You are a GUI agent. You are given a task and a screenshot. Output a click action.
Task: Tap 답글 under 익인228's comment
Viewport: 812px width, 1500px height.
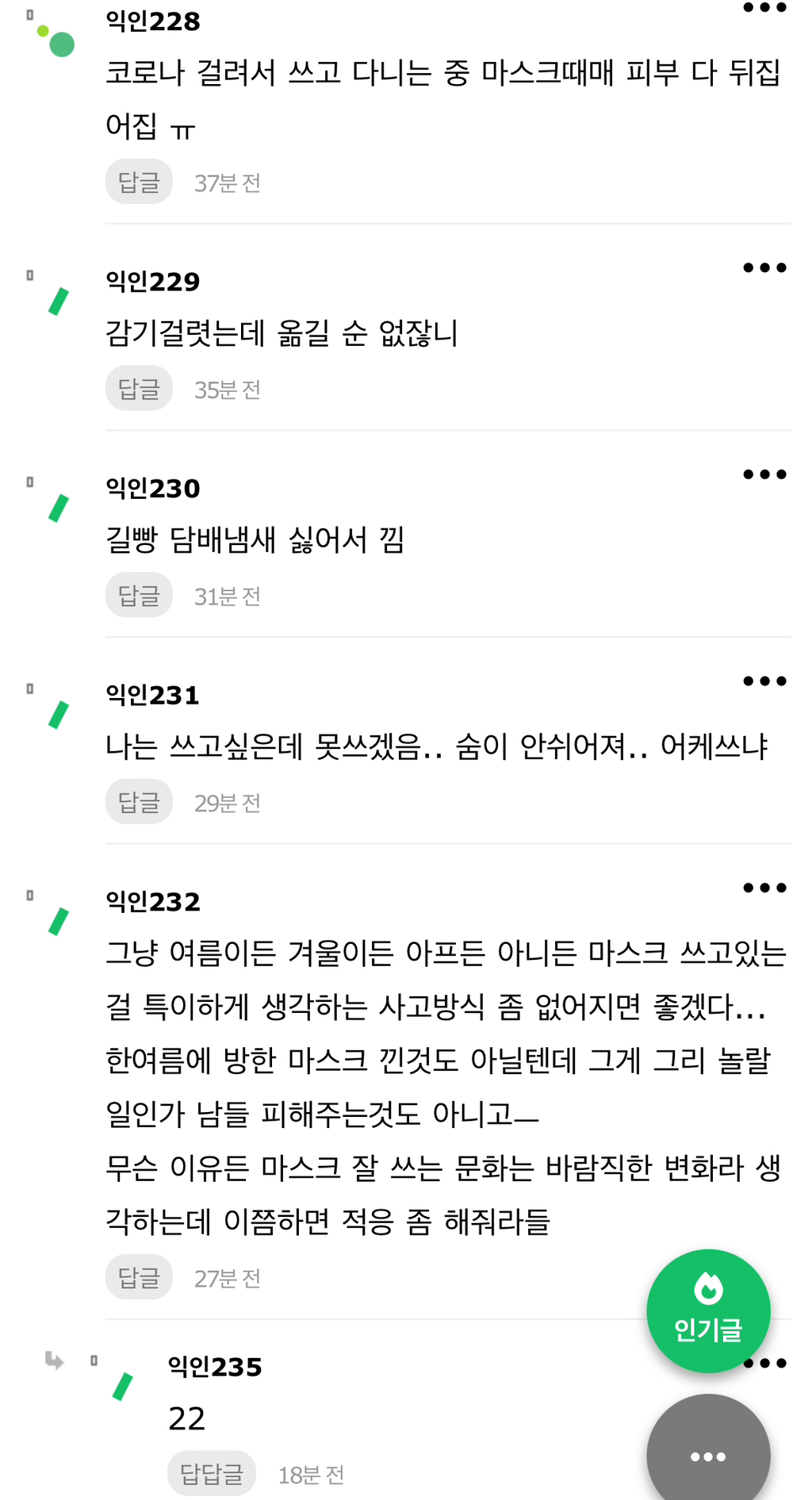pos(139,182)
